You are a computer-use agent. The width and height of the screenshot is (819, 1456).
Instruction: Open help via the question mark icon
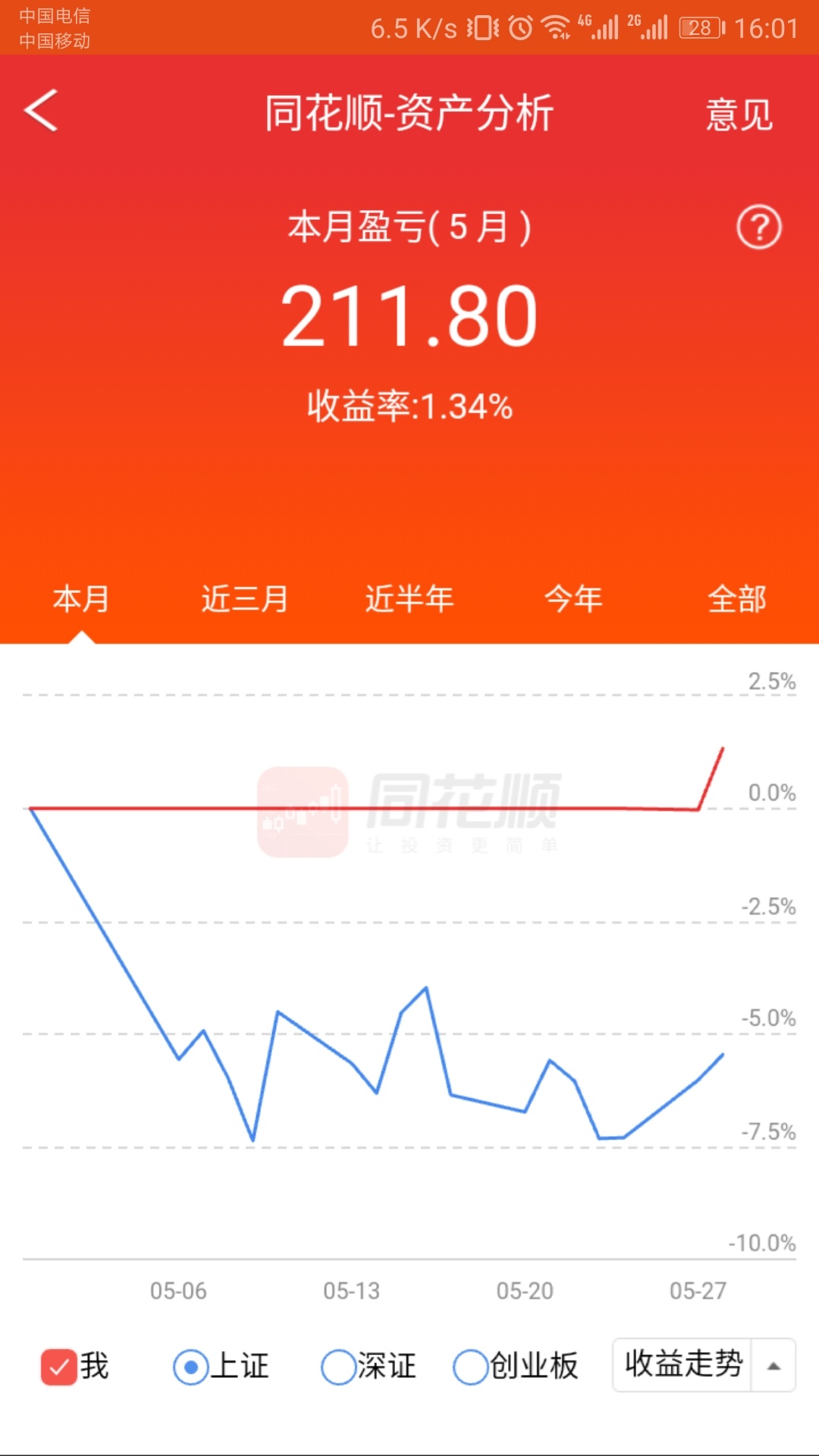(x=761, y=227)
